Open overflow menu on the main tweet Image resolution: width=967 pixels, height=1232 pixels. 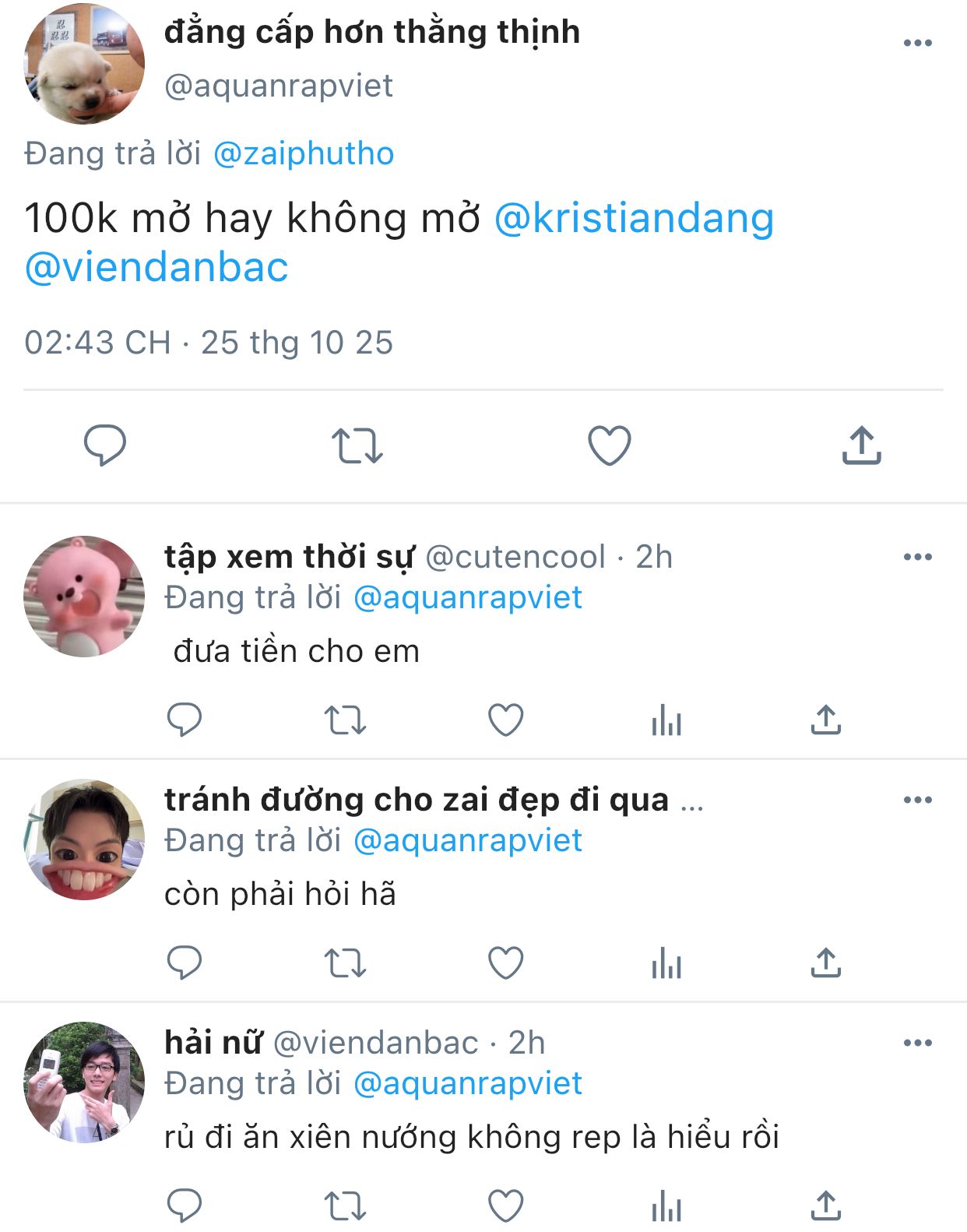tap(917, 43)
